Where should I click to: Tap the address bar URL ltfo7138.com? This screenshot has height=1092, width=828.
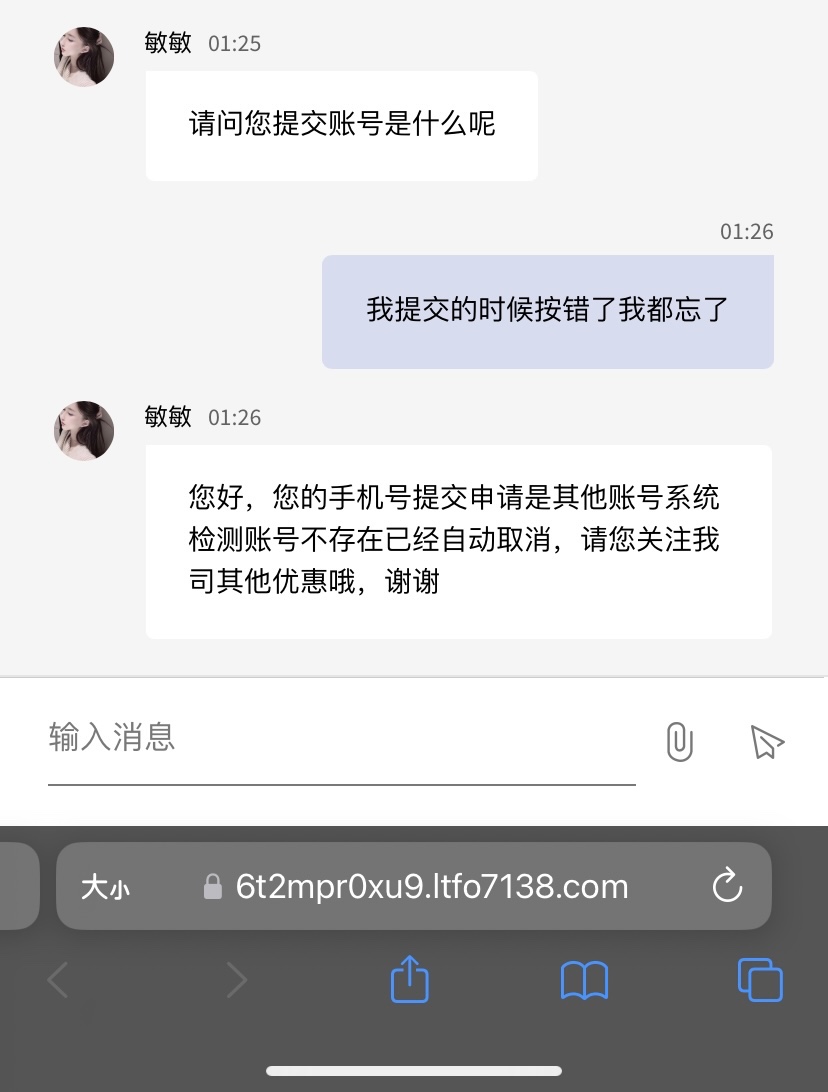(431, 886)
